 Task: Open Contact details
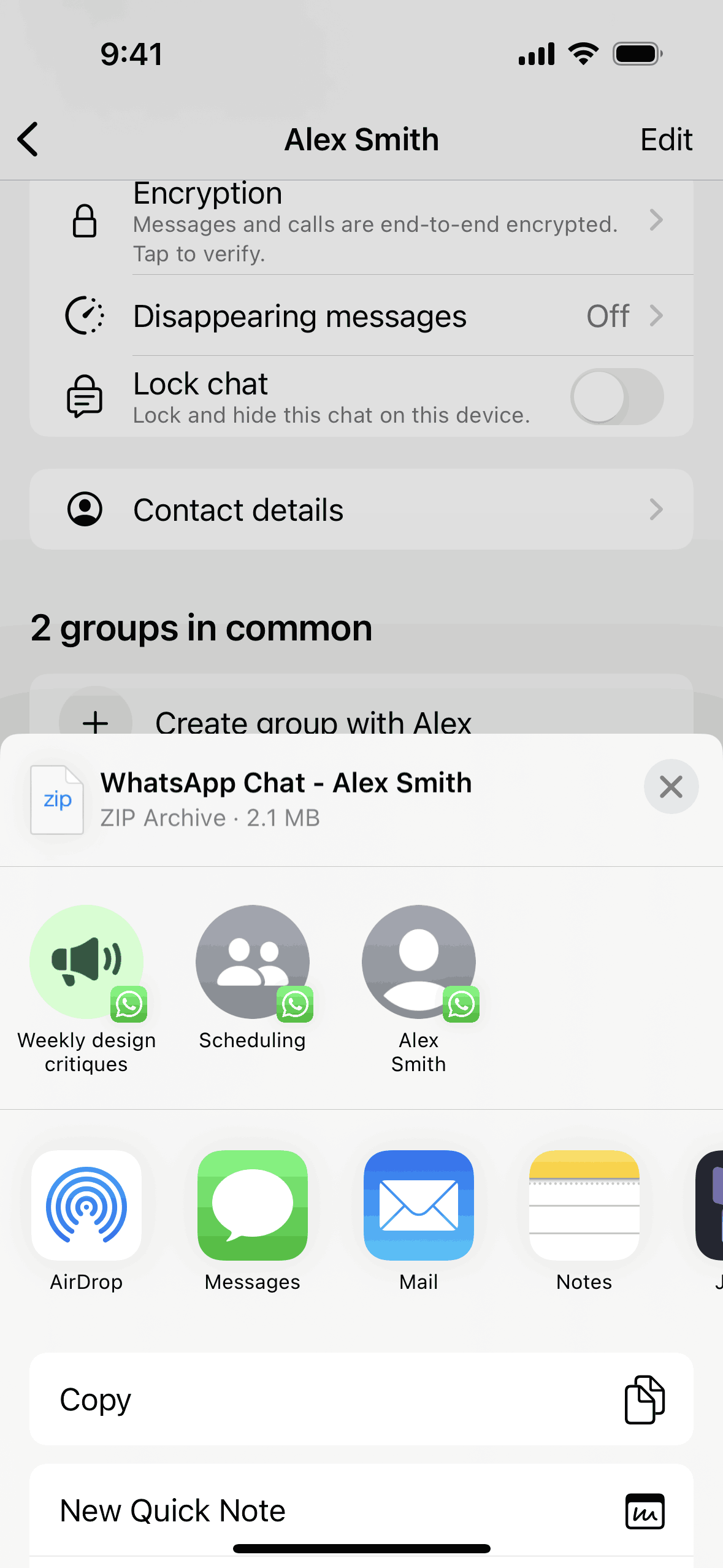361,509
